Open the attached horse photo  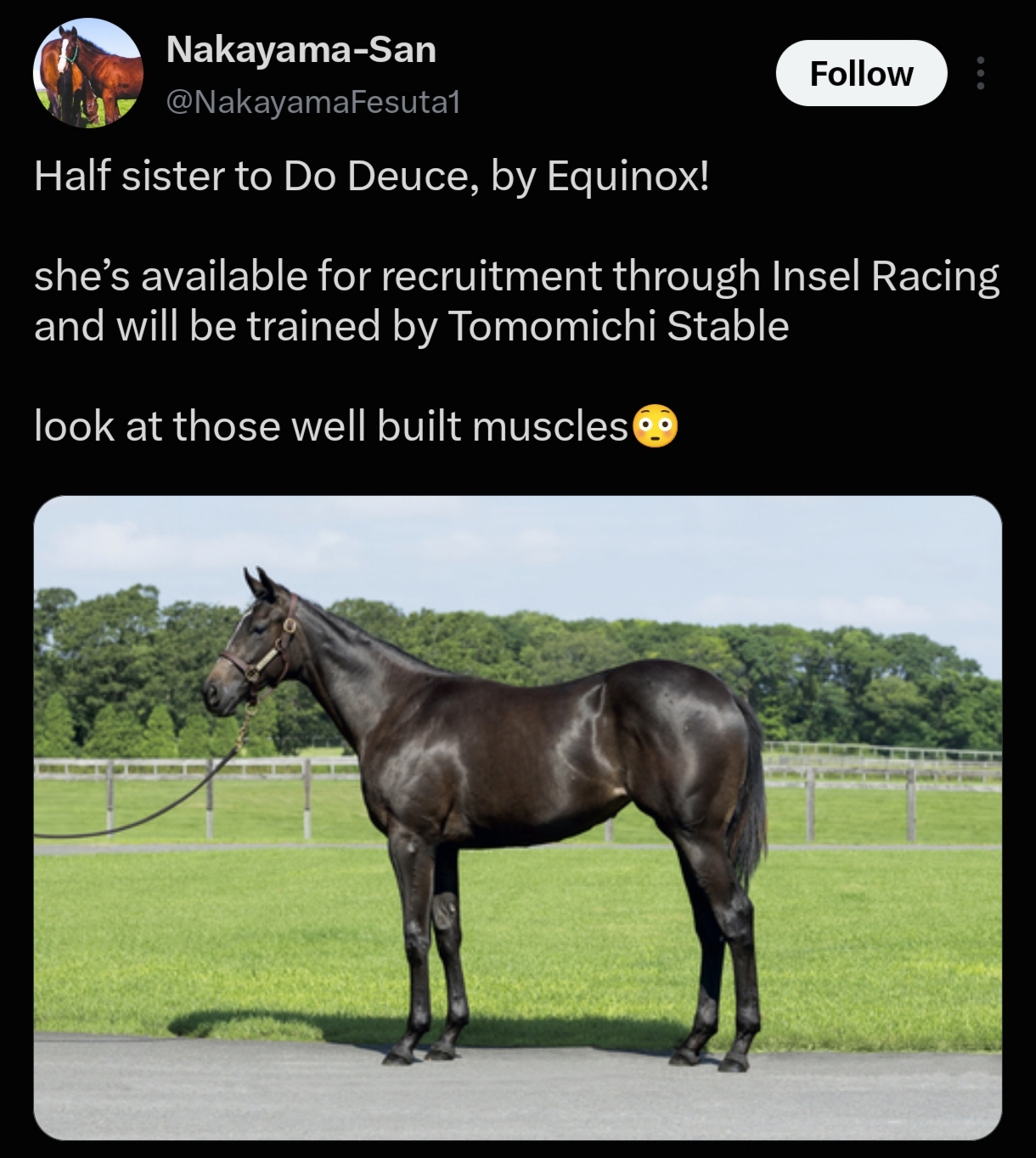pos(518,818)
